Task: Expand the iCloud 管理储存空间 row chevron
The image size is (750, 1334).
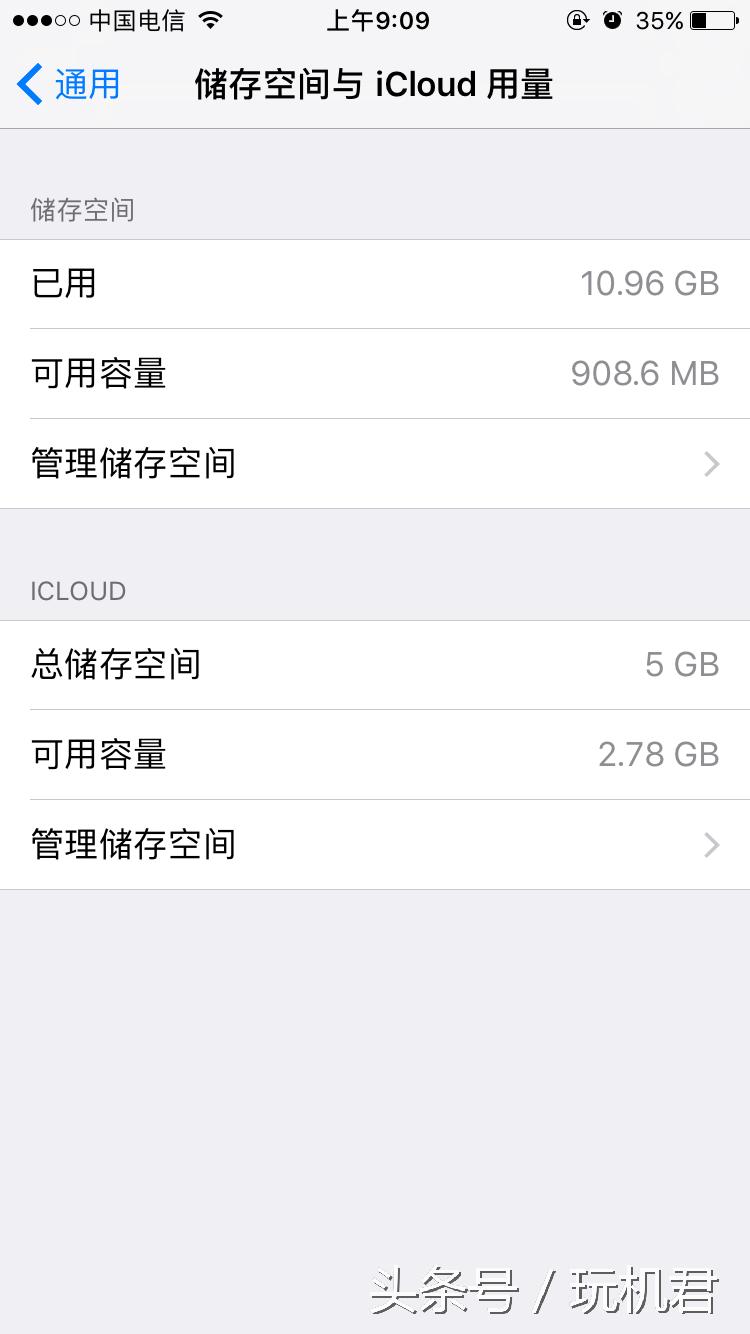Action: coord(710,845)
